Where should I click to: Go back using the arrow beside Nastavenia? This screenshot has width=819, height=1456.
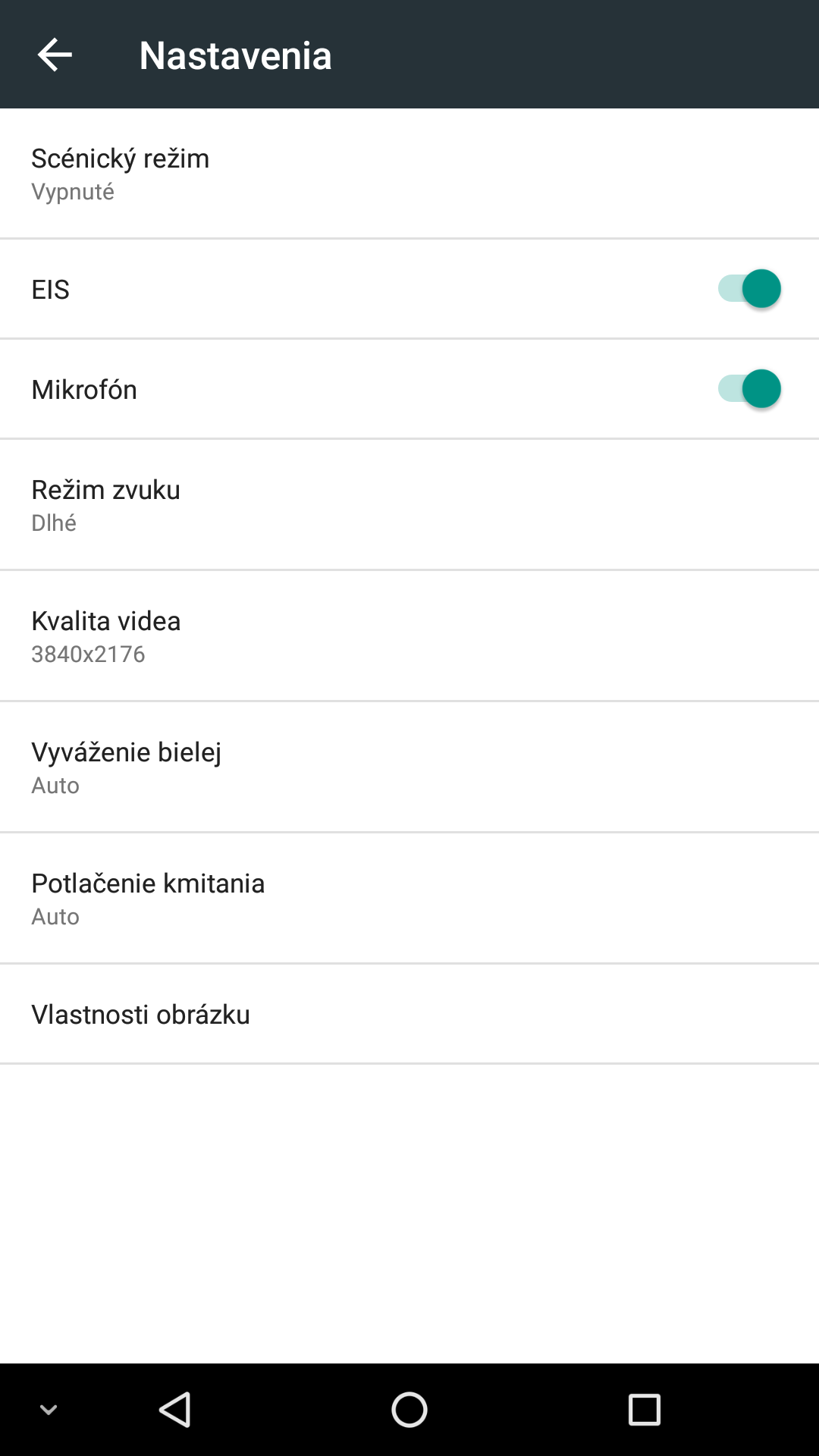coord(55,55)
